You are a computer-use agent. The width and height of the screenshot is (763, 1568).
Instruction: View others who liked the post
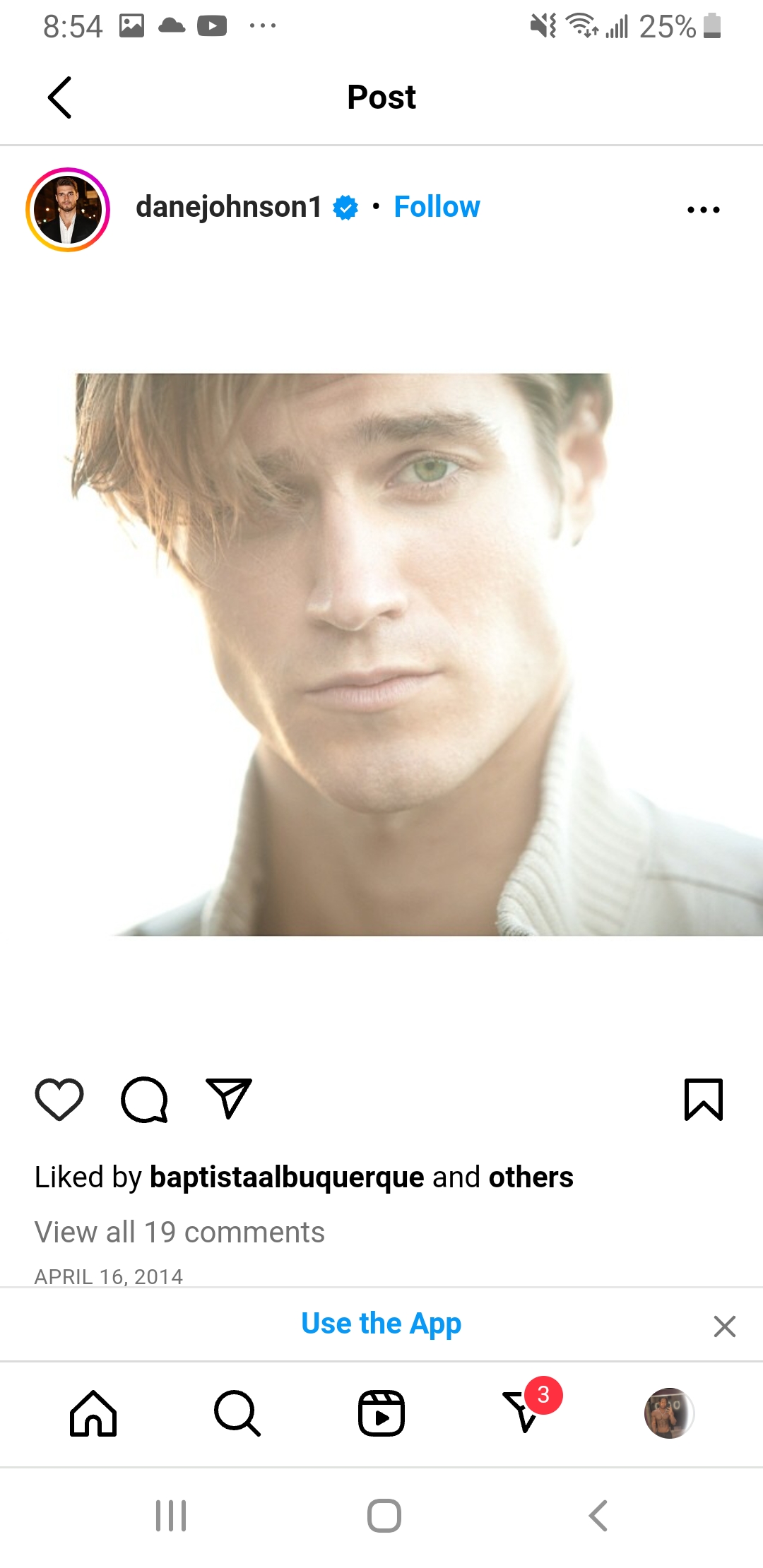531,1177
